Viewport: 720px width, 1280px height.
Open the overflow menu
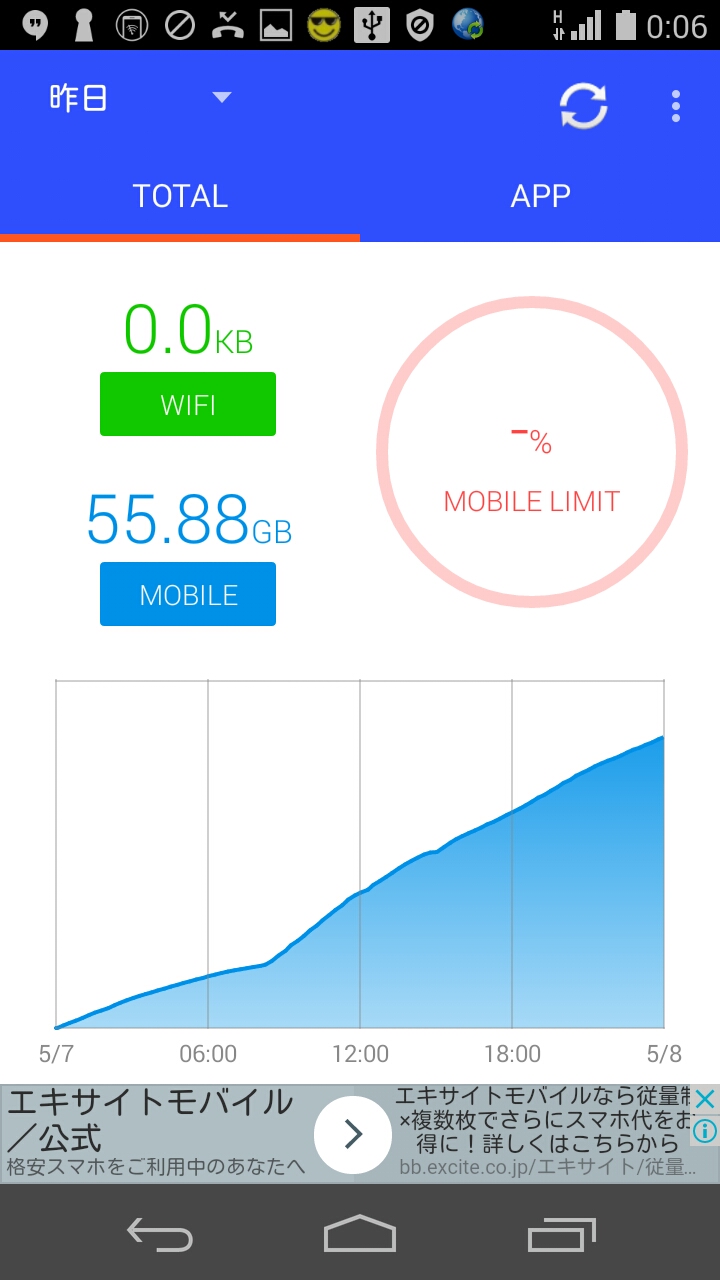676,106
